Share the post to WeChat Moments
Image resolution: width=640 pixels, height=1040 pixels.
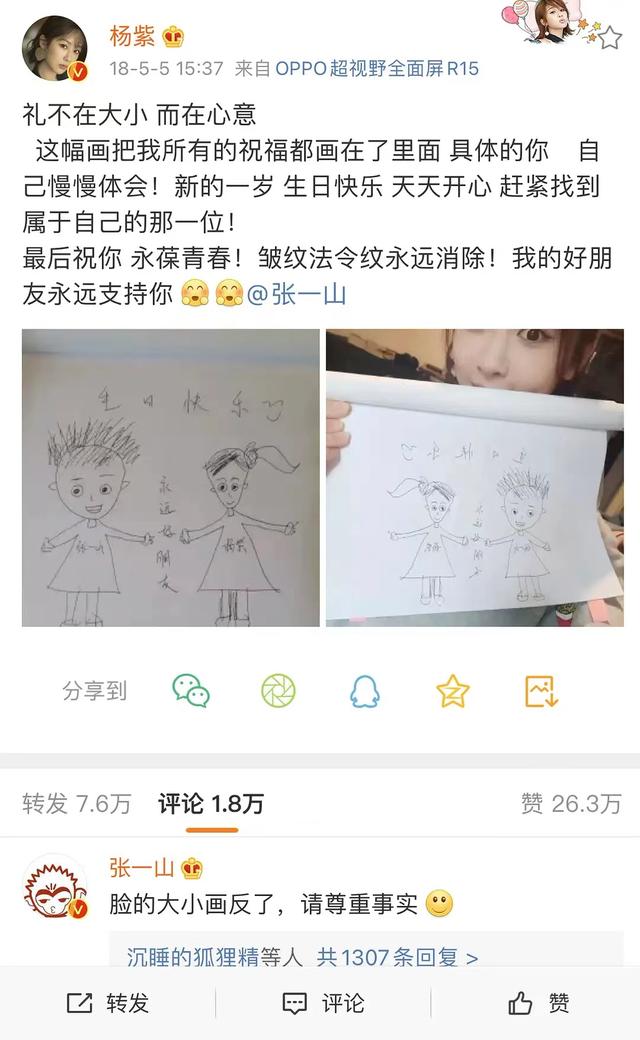(x=277, y=691)
